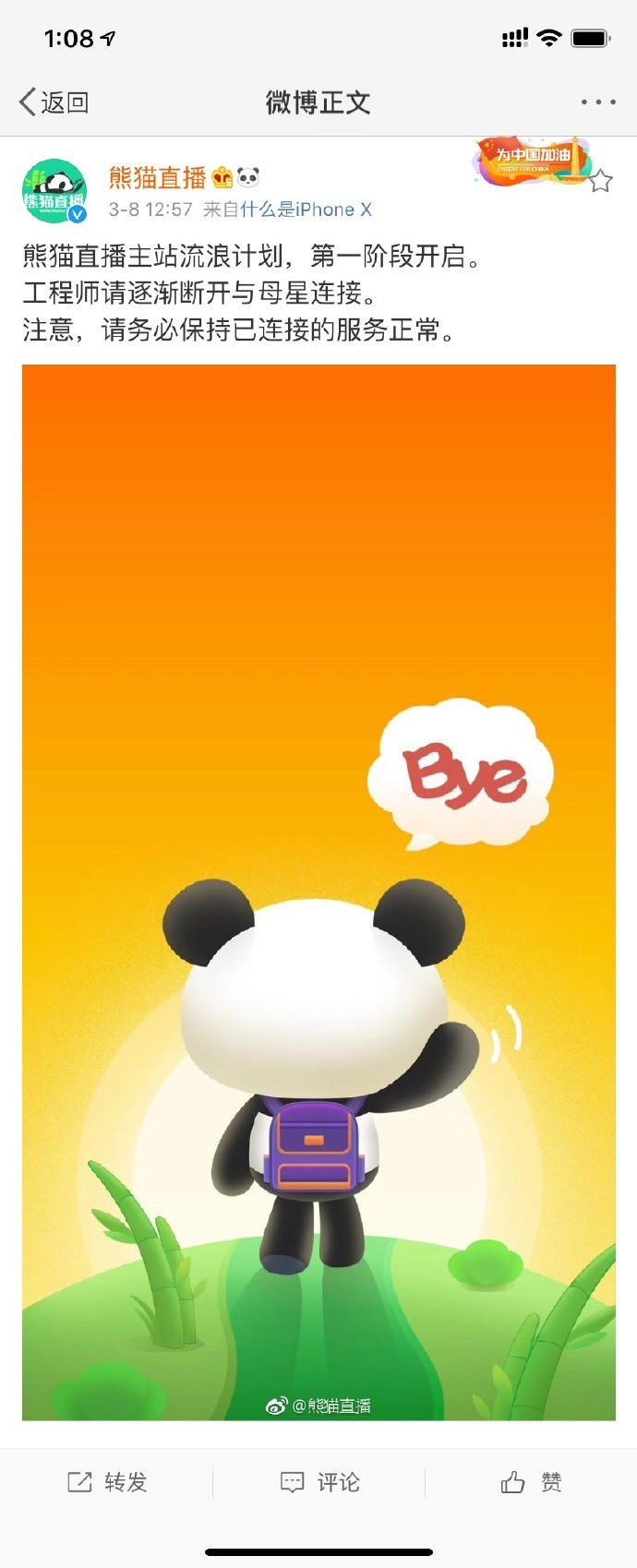Open the 熊猫直播 profile avatar
The height and width of the screenshot is (1568, 637).
click(54, 192)
